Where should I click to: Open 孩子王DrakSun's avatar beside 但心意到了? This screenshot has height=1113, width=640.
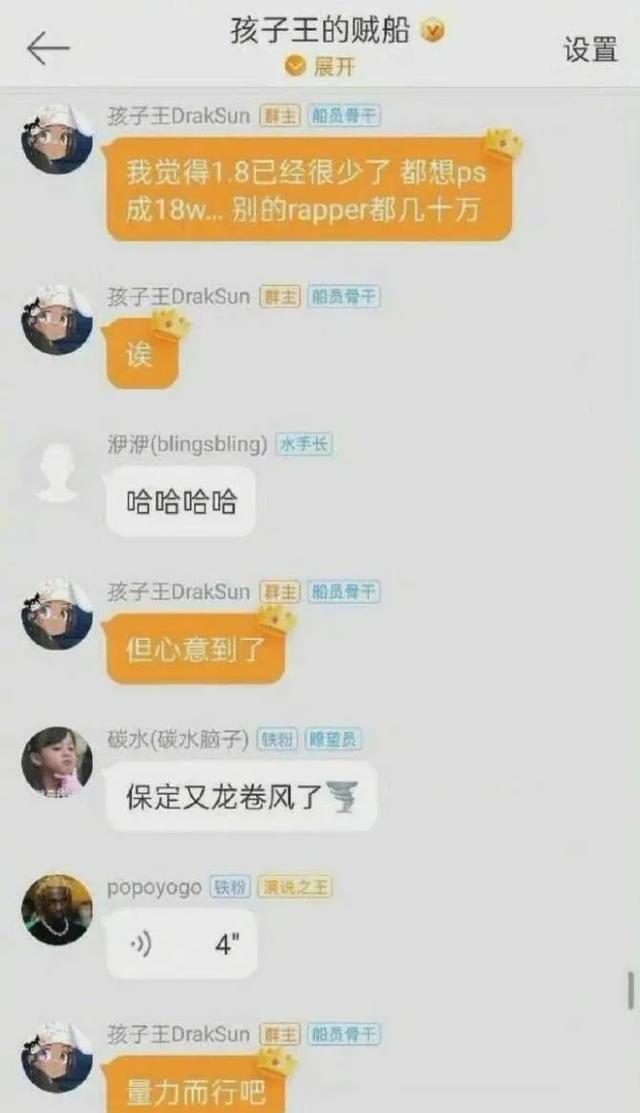click(57, 614)
